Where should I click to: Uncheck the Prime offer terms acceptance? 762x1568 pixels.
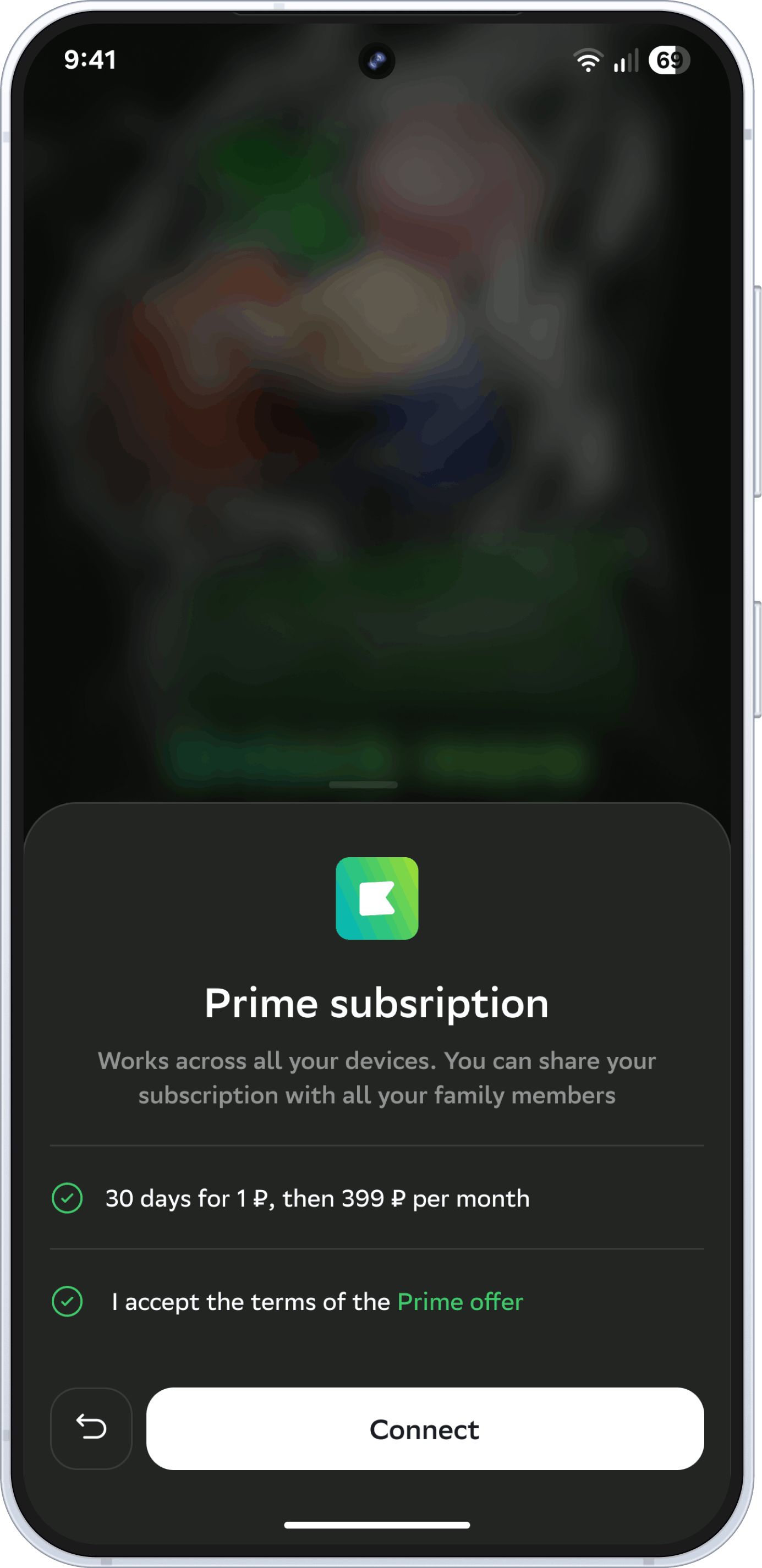point(68,1302)
